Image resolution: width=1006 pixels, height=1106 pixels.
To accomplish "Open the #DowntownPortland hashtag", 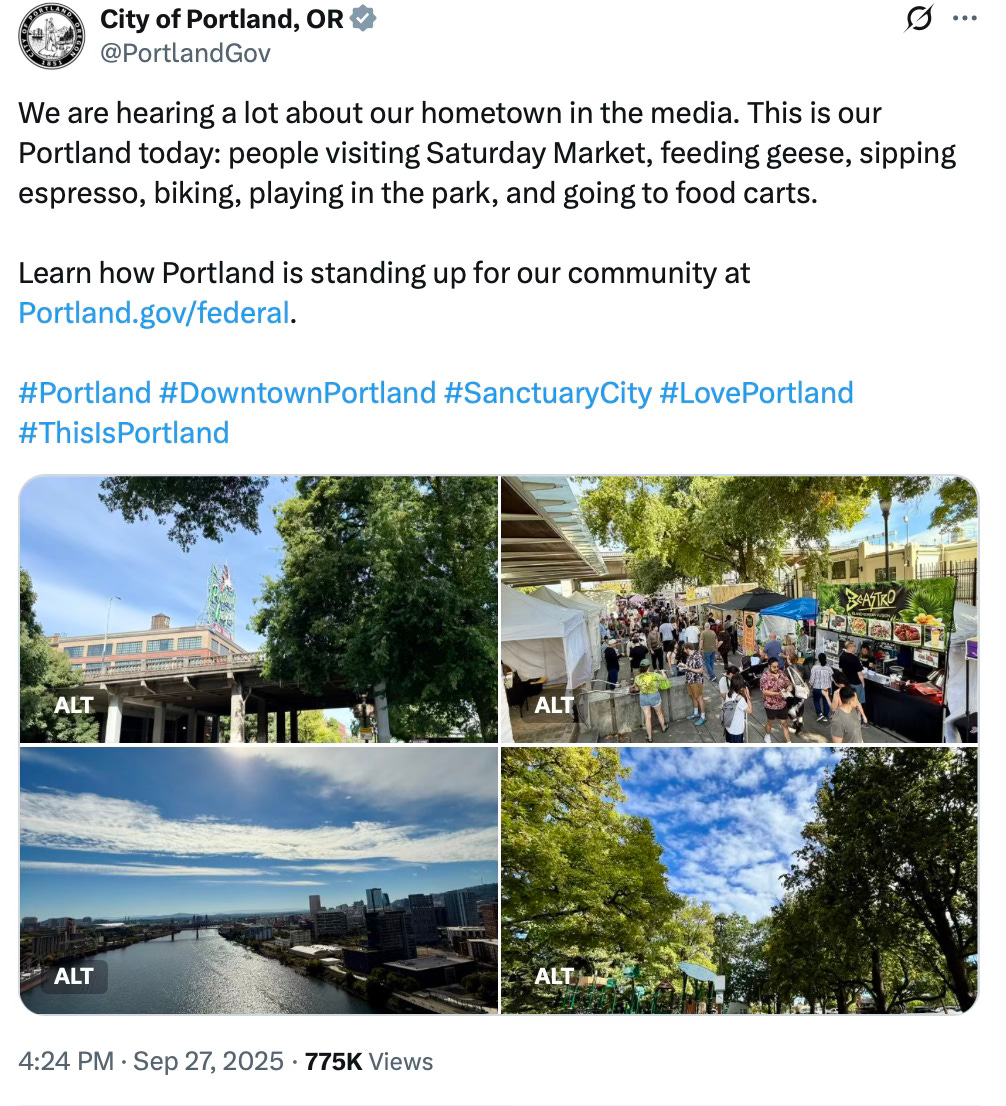I will coord(297,392).
